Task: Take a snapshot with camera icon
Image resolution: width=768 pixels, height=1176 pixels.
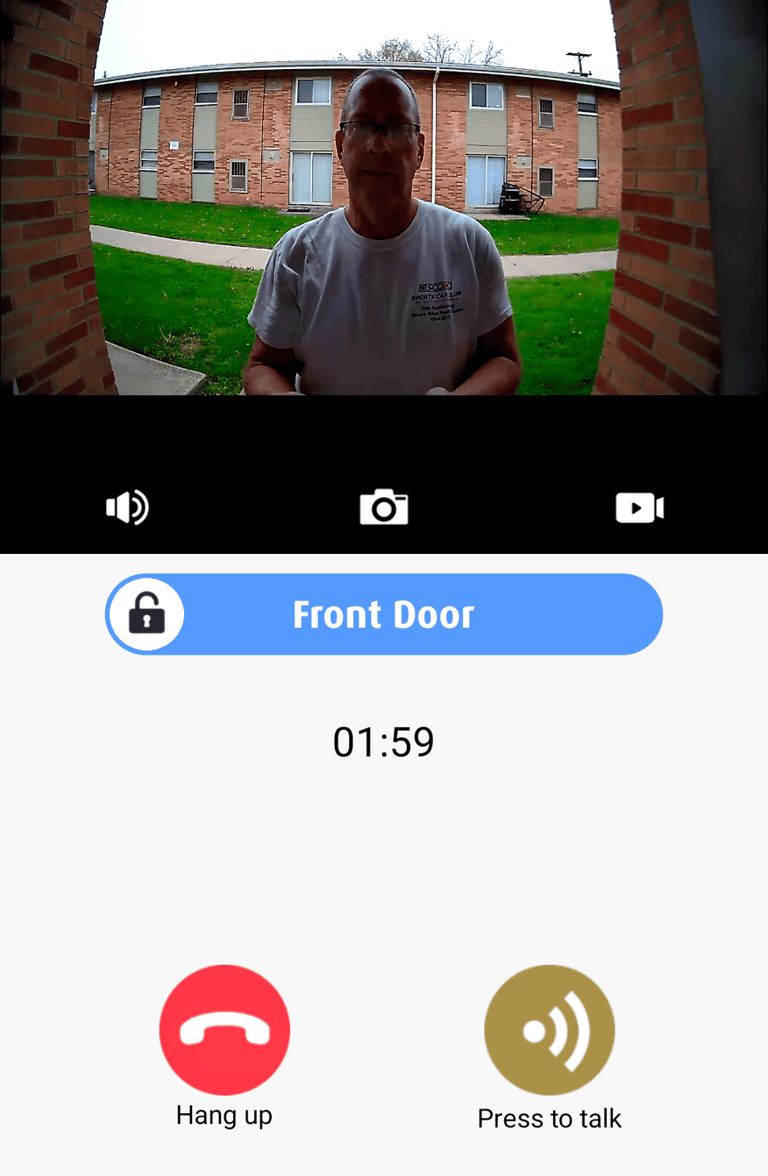Action: click(x=384, y=508)
